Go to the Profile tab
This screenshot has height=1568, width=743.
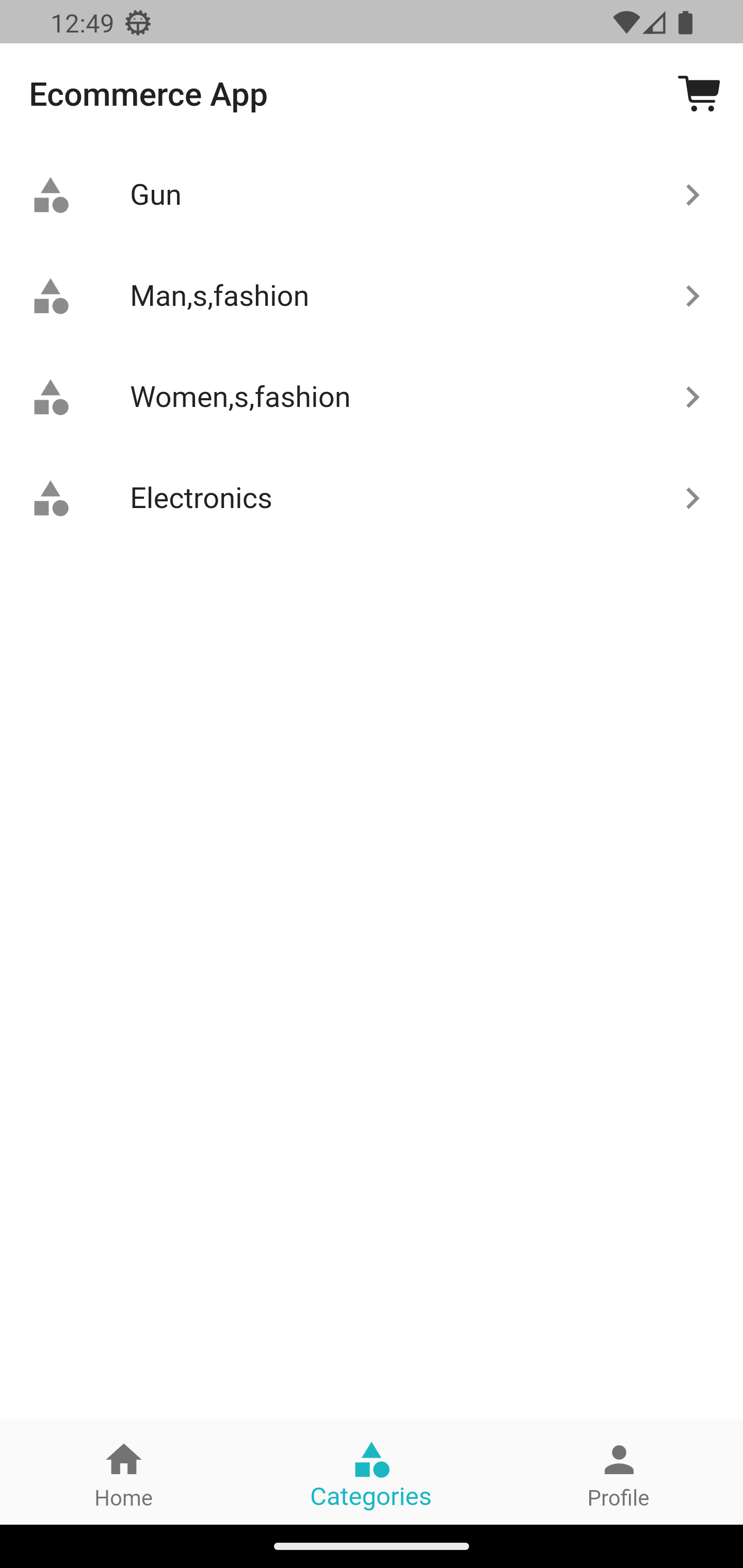tap(619, 1473)
